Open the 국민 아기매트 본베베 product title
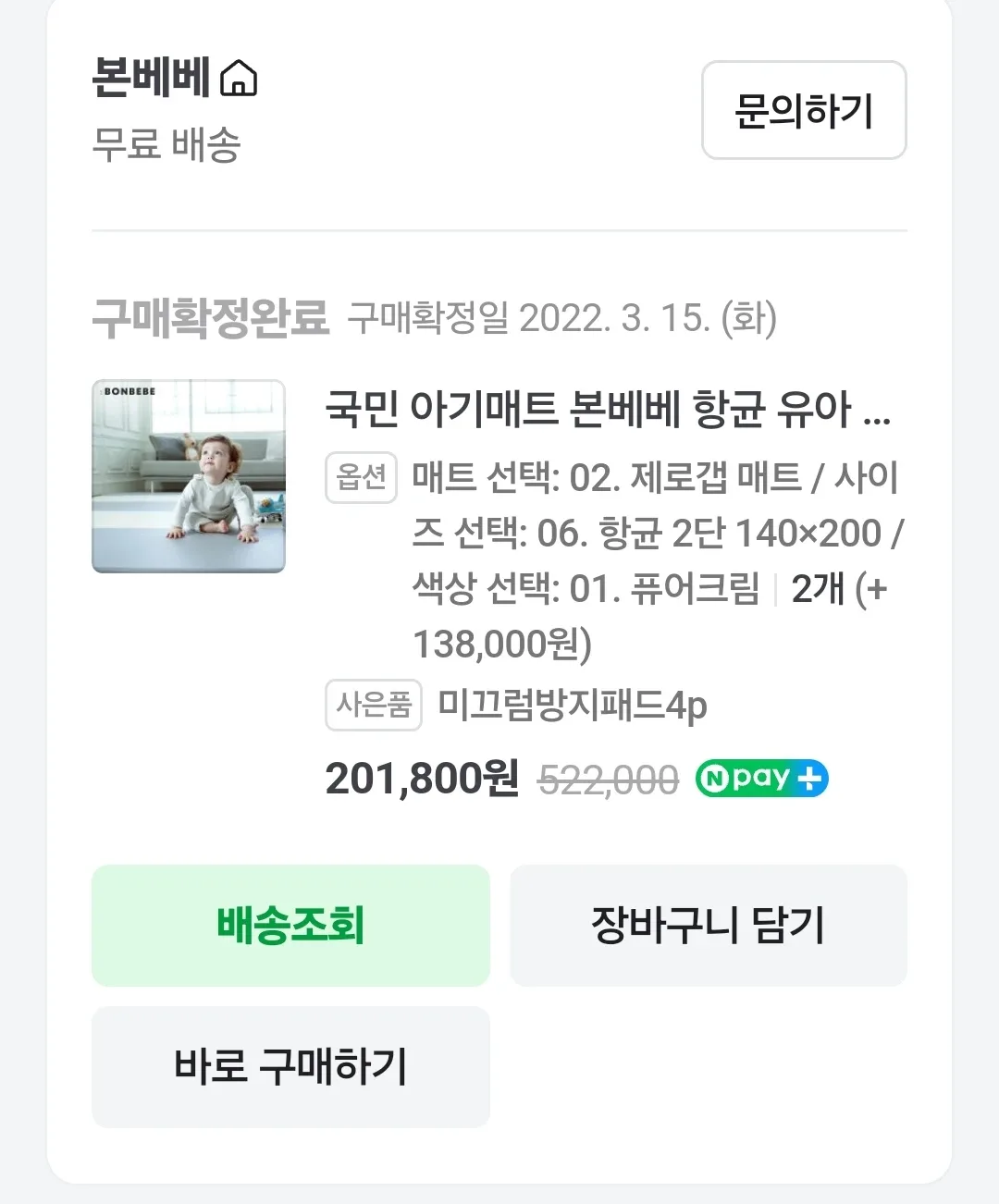The image size is (999, 1204). click(607, 409)
